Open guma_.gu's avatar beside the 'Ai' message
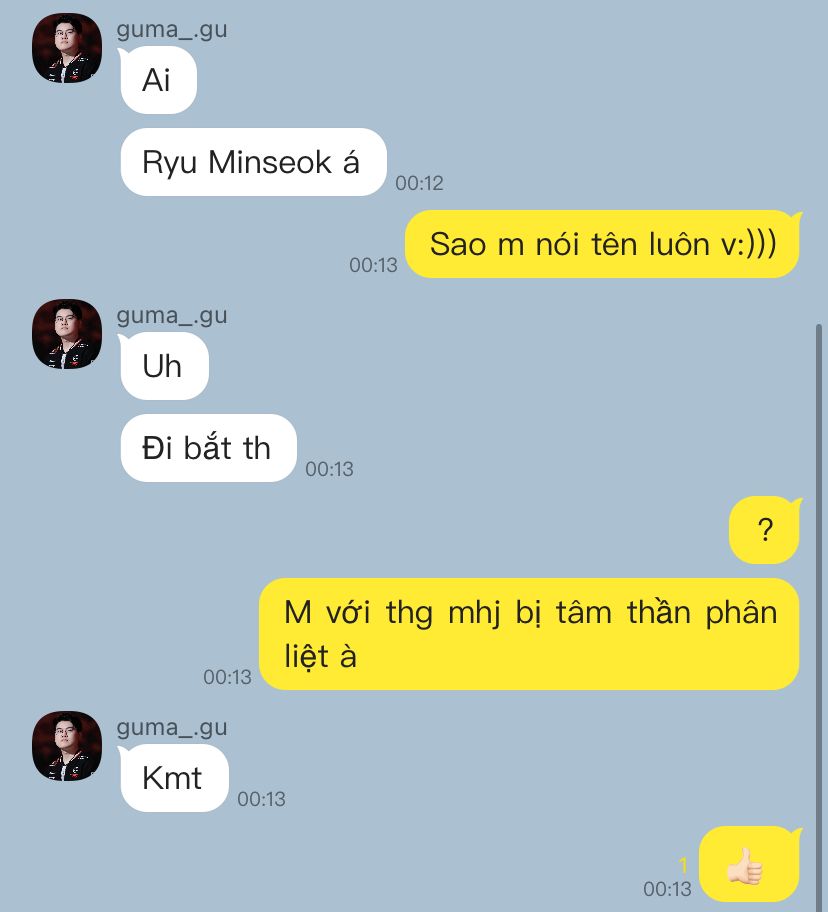The height and width of the screenshot is (912, 828). (x=67, y=49)
